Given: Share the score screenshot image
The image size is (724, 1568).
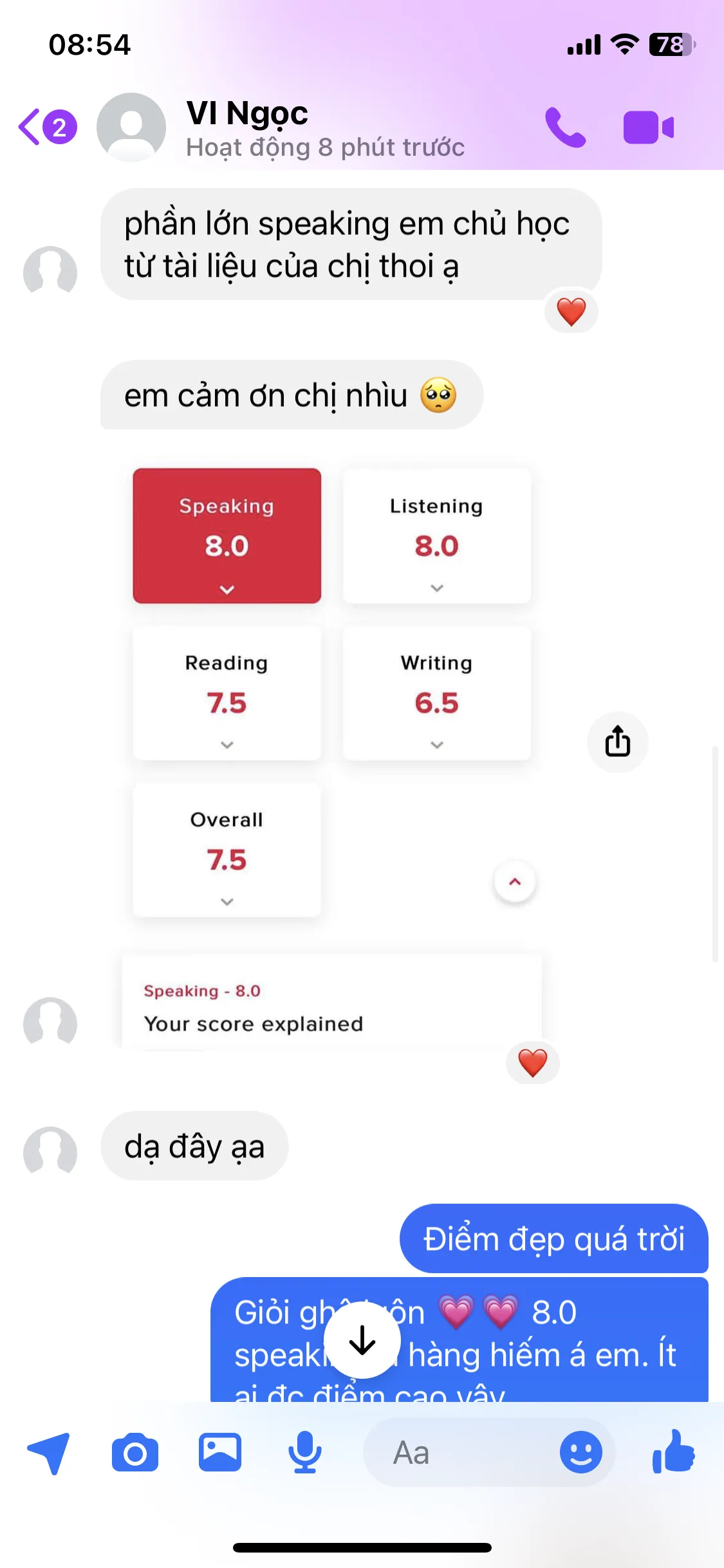Looking at the screenshot, I should [x=617, y=742].
